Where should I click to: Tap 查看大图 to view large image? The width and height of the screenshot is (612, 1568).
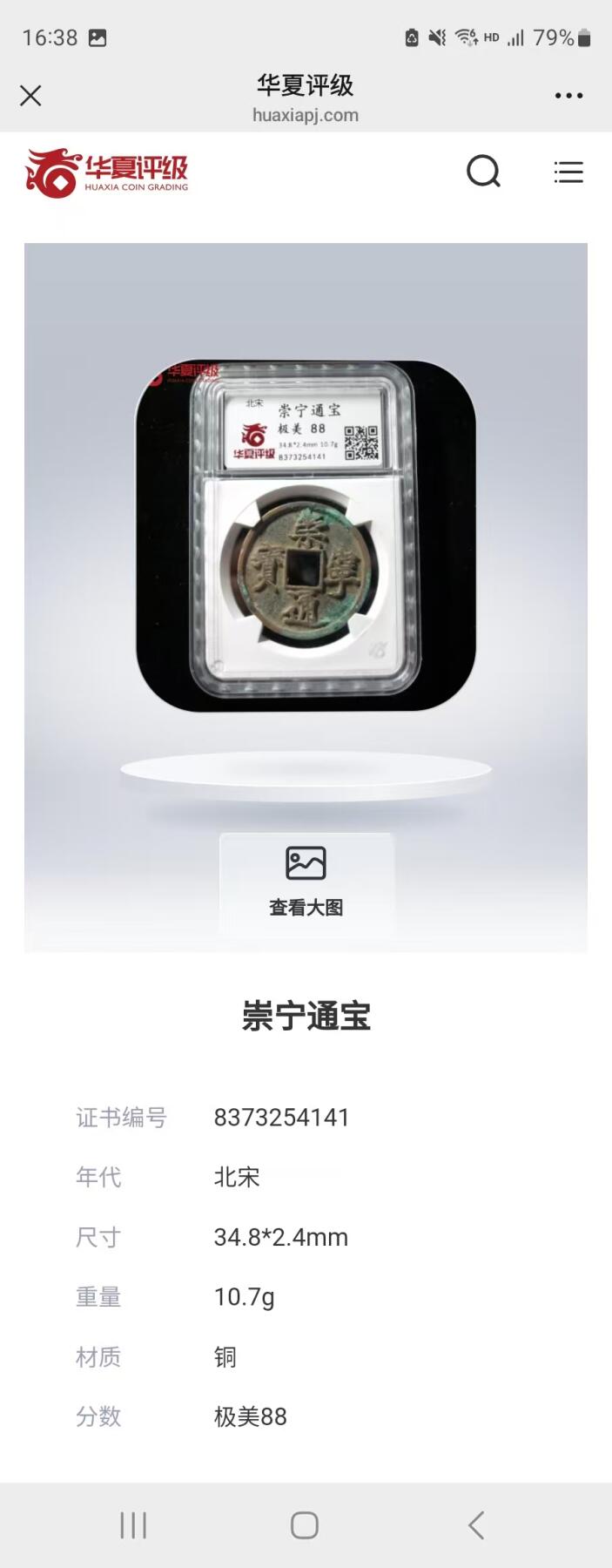click(x=306, y=882)
